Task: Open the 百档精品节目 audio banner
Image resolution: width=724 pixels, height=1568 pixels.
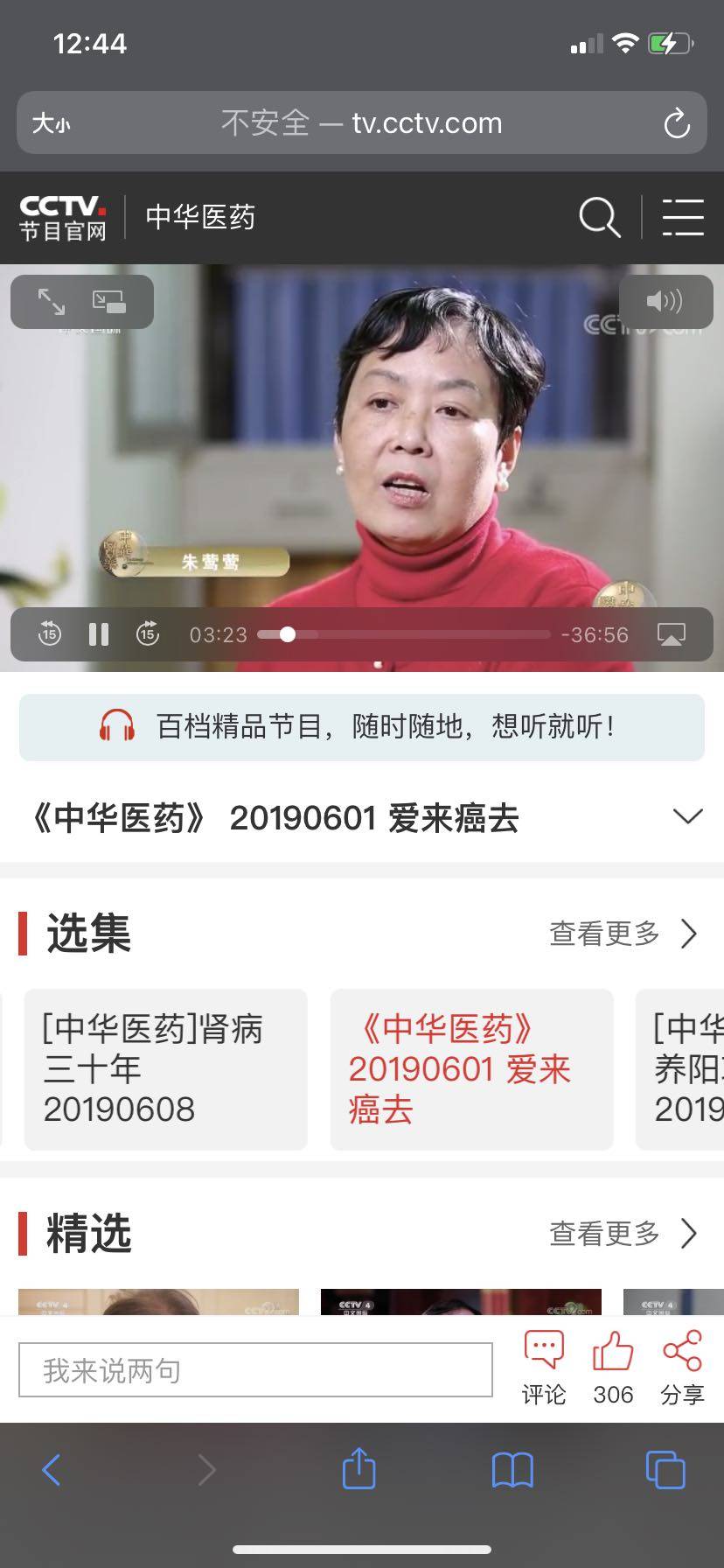Action: click(362, 727)
